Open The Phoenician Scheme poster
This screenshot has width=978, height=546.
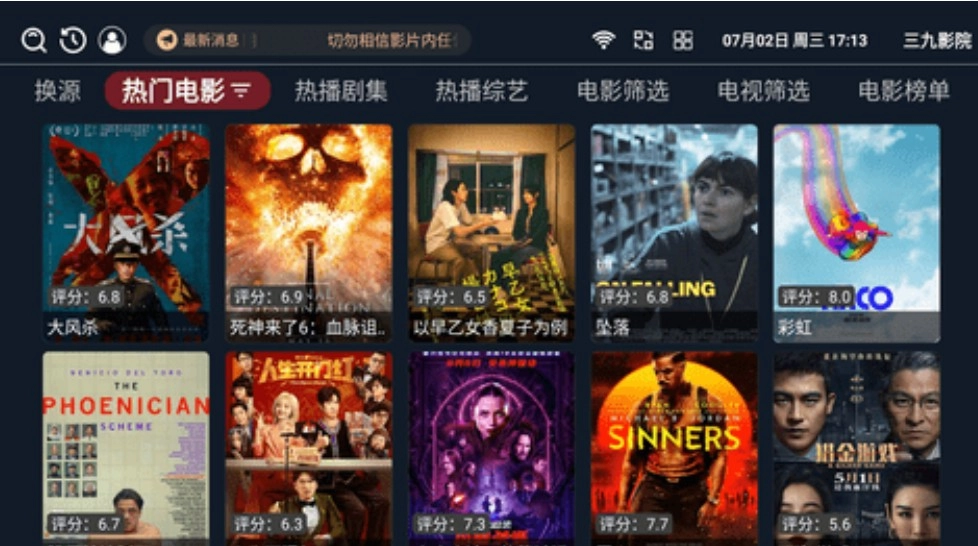(126, 445)
